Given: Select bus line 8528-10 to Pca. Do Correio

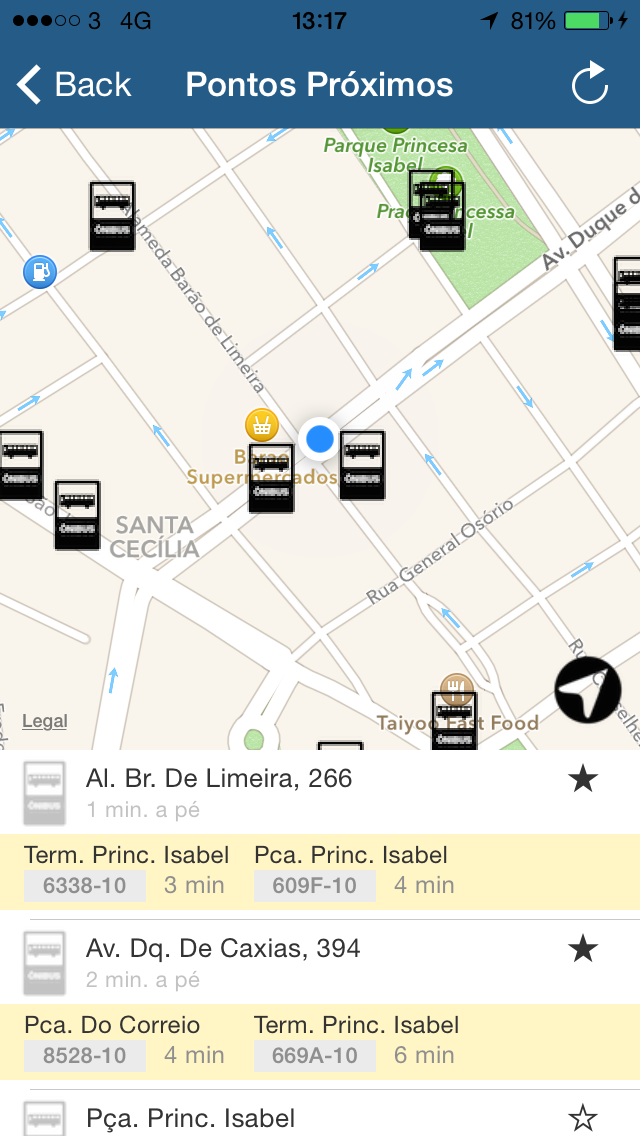Looking at the screenshot, I should (85, 1056).
